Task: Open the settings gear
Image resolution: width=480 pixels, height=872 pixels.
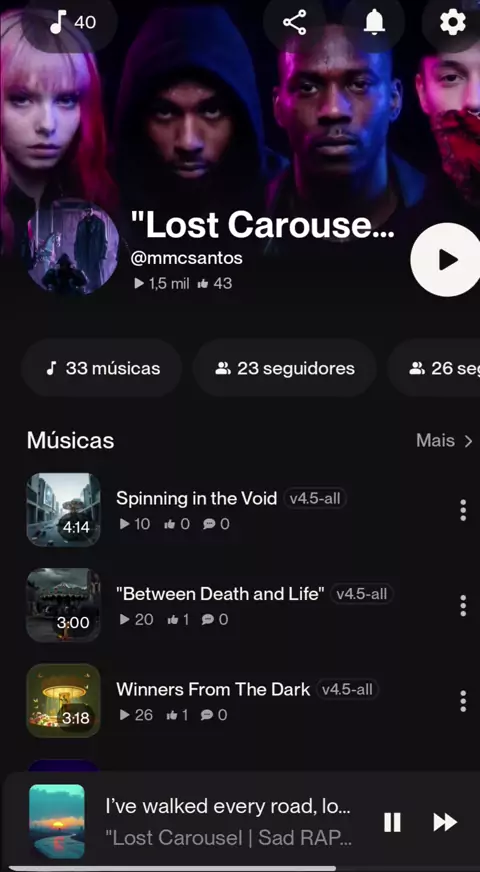Action: click(x=452, y=22)
